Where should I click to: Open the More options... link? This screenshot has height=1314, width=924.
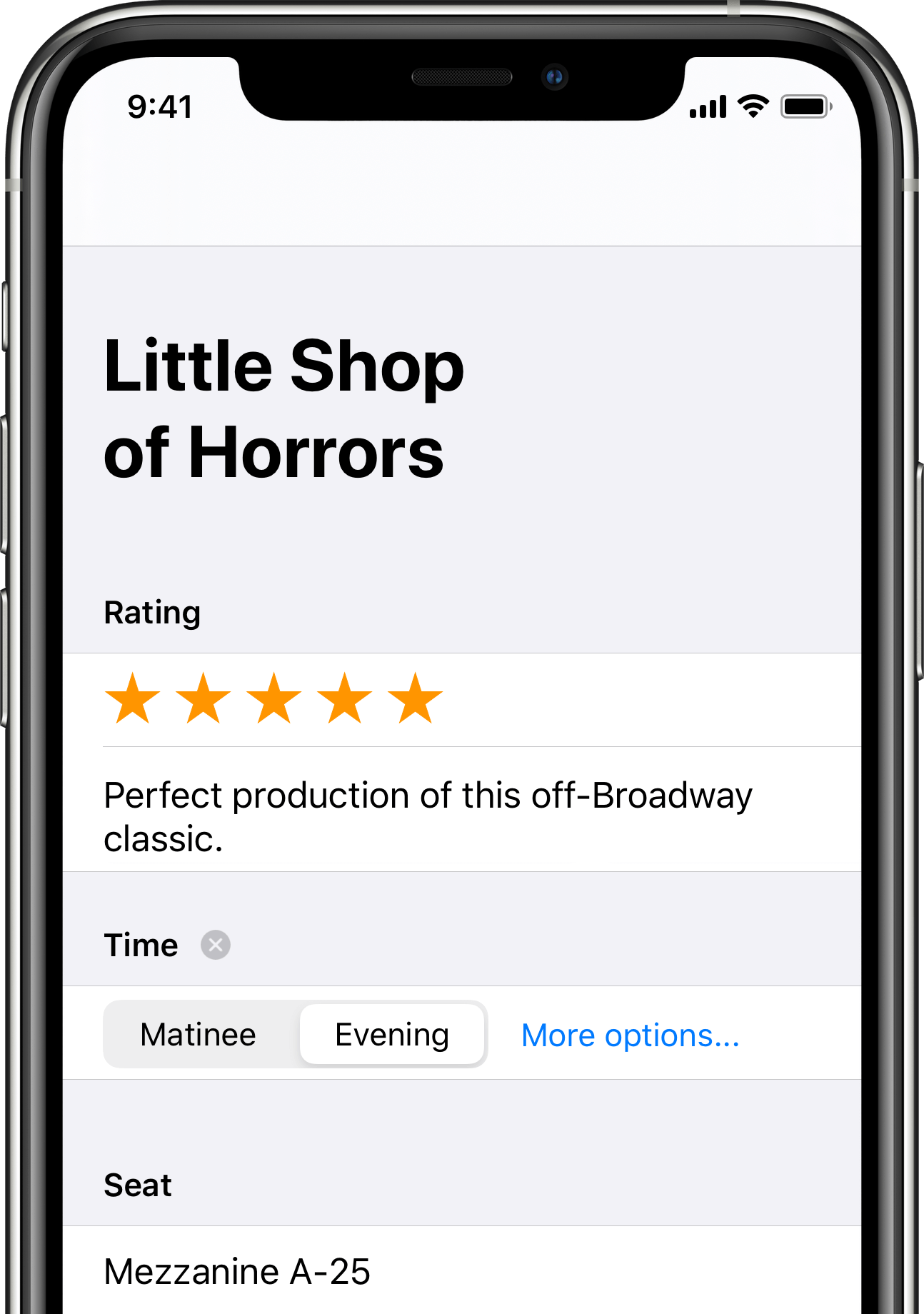631,1035
